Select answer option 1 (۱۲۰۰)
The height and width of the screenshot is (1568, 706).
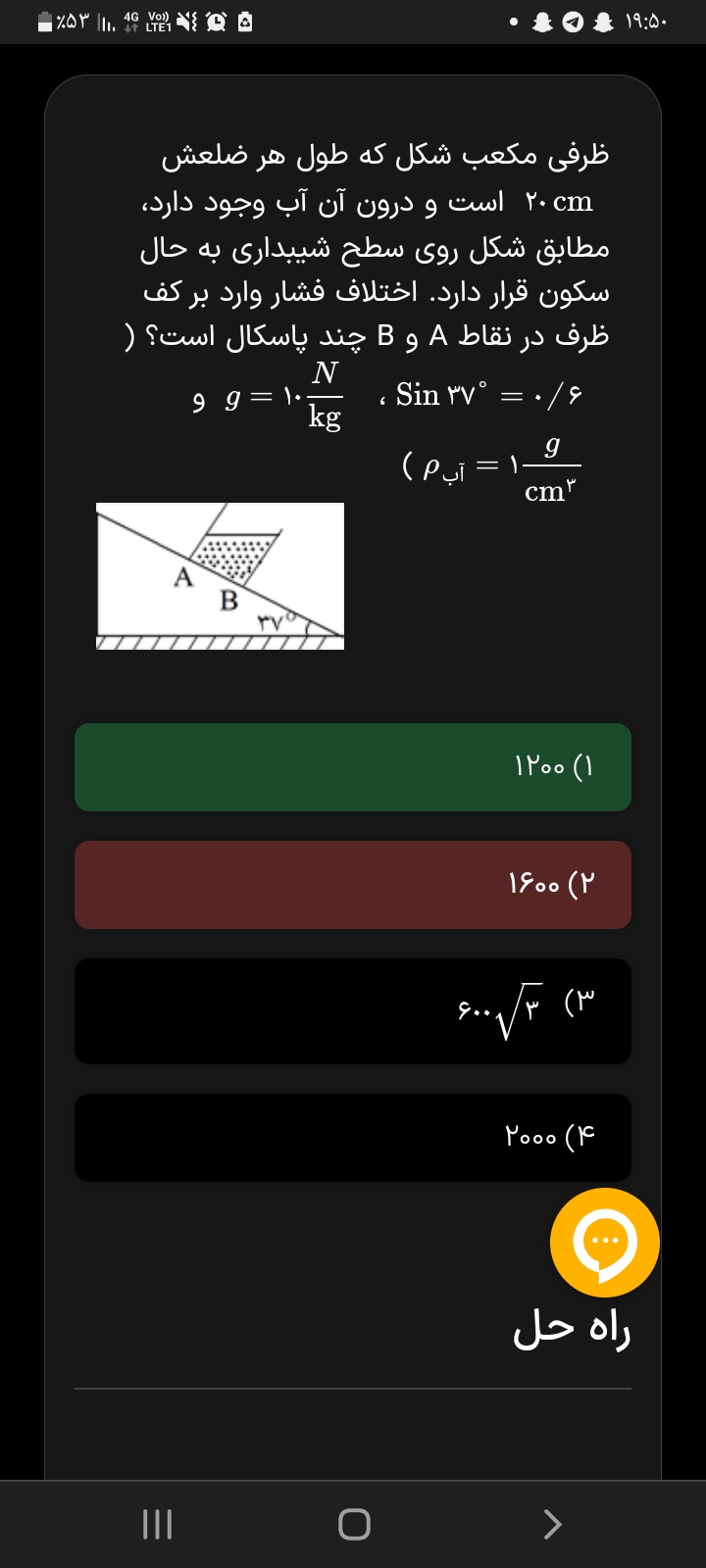coord(353,766)
